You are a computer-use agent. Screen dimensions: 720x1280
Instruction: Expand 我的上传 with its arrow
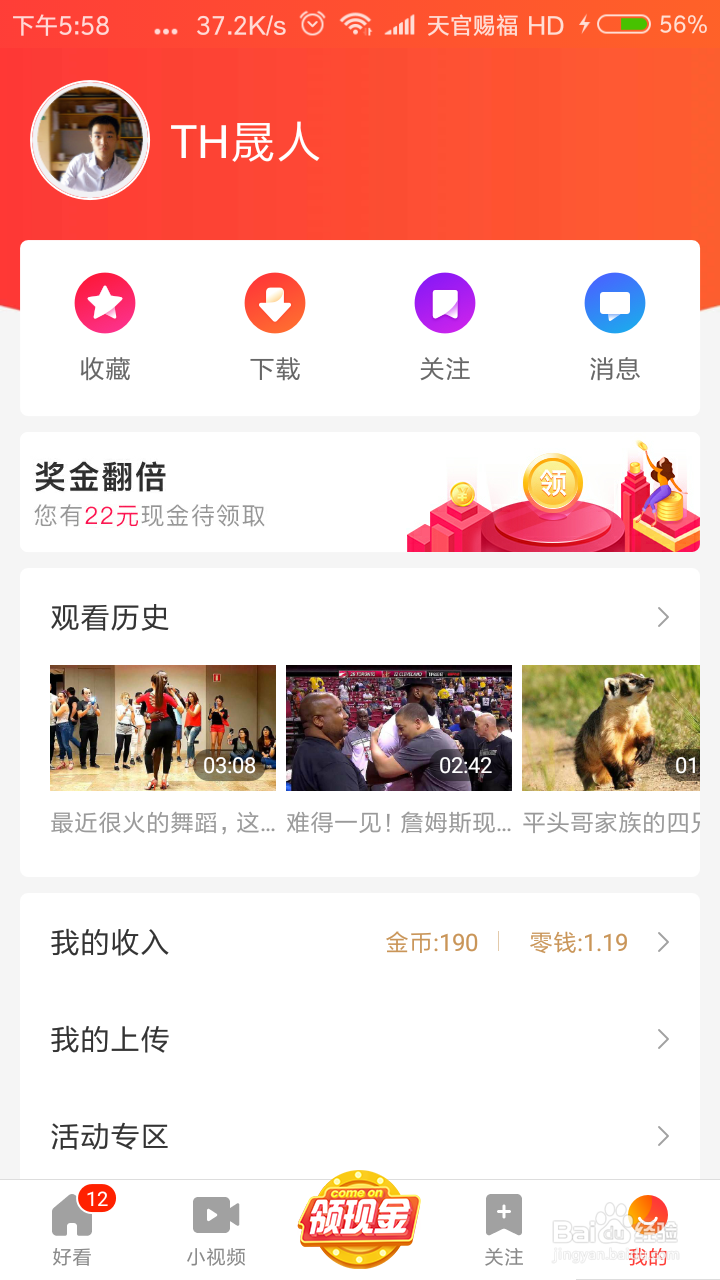[x=662, y=1039]
